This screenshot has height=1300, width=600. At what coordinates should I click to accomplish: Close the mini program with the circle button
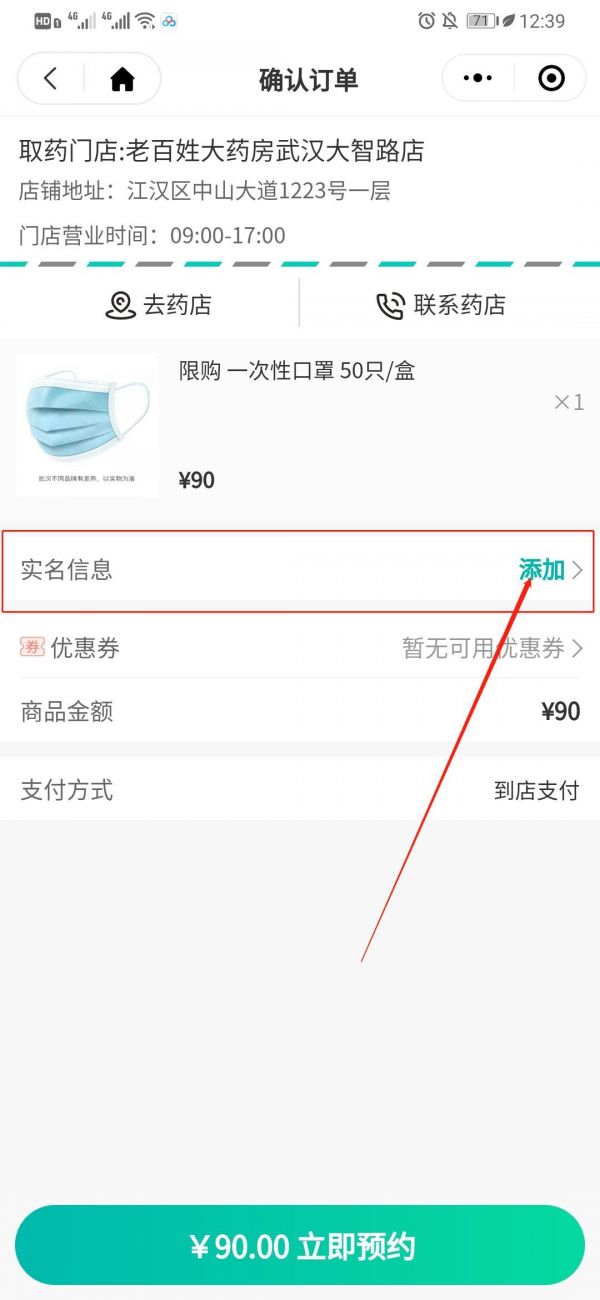pyautogui.click(x=551, y=78)
